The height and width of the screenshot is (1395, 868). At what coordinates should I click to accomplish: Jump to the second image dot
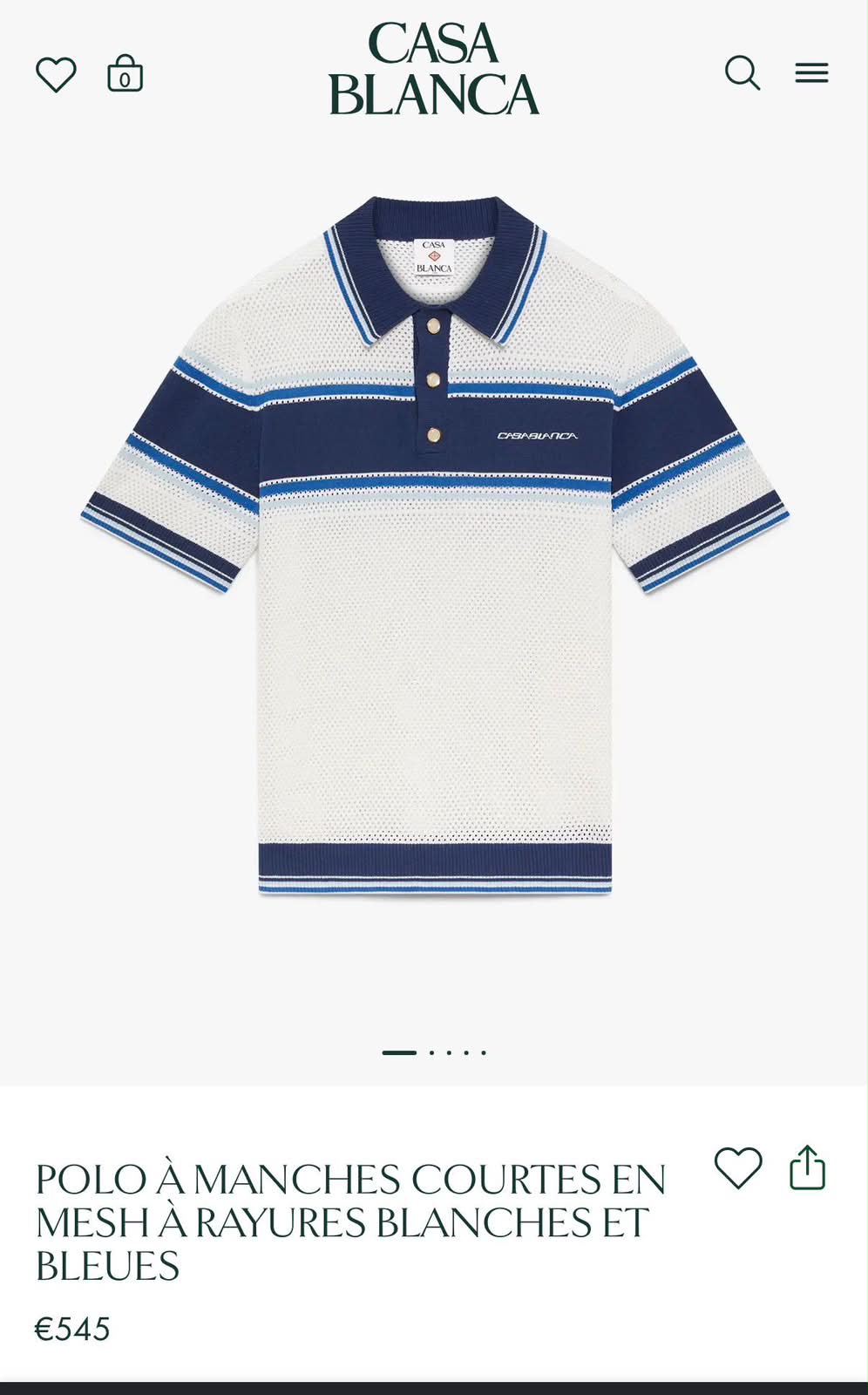point(431,1052)
